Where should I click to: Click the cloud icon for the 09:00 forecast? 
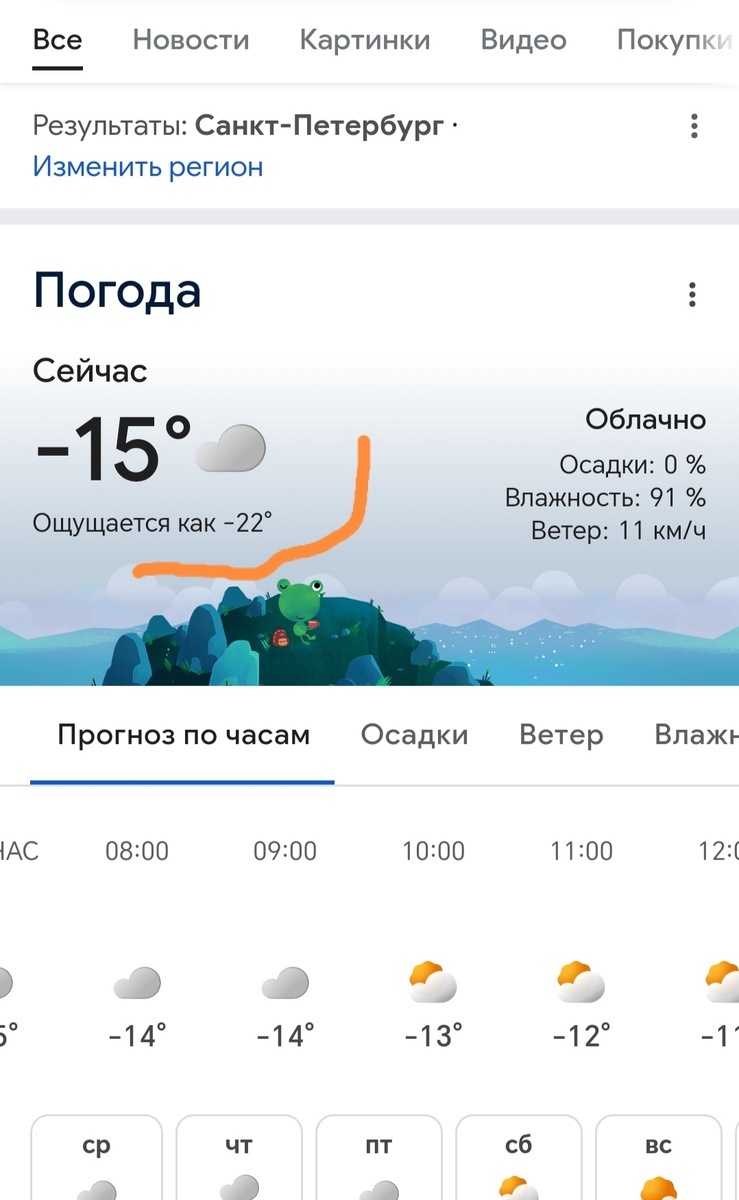[283, 981]
